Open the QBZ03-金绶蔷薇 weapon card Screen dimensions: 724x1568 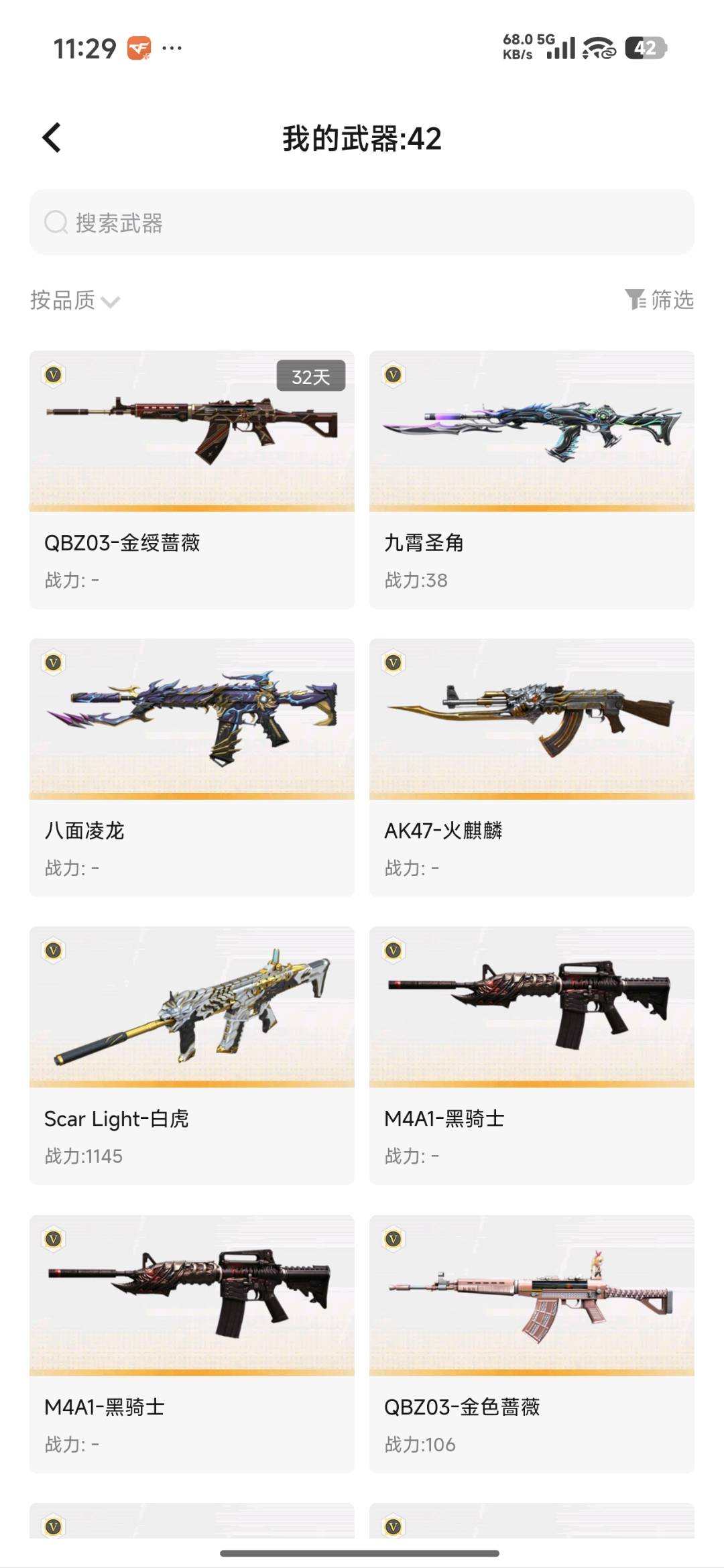tap(192, 480)
